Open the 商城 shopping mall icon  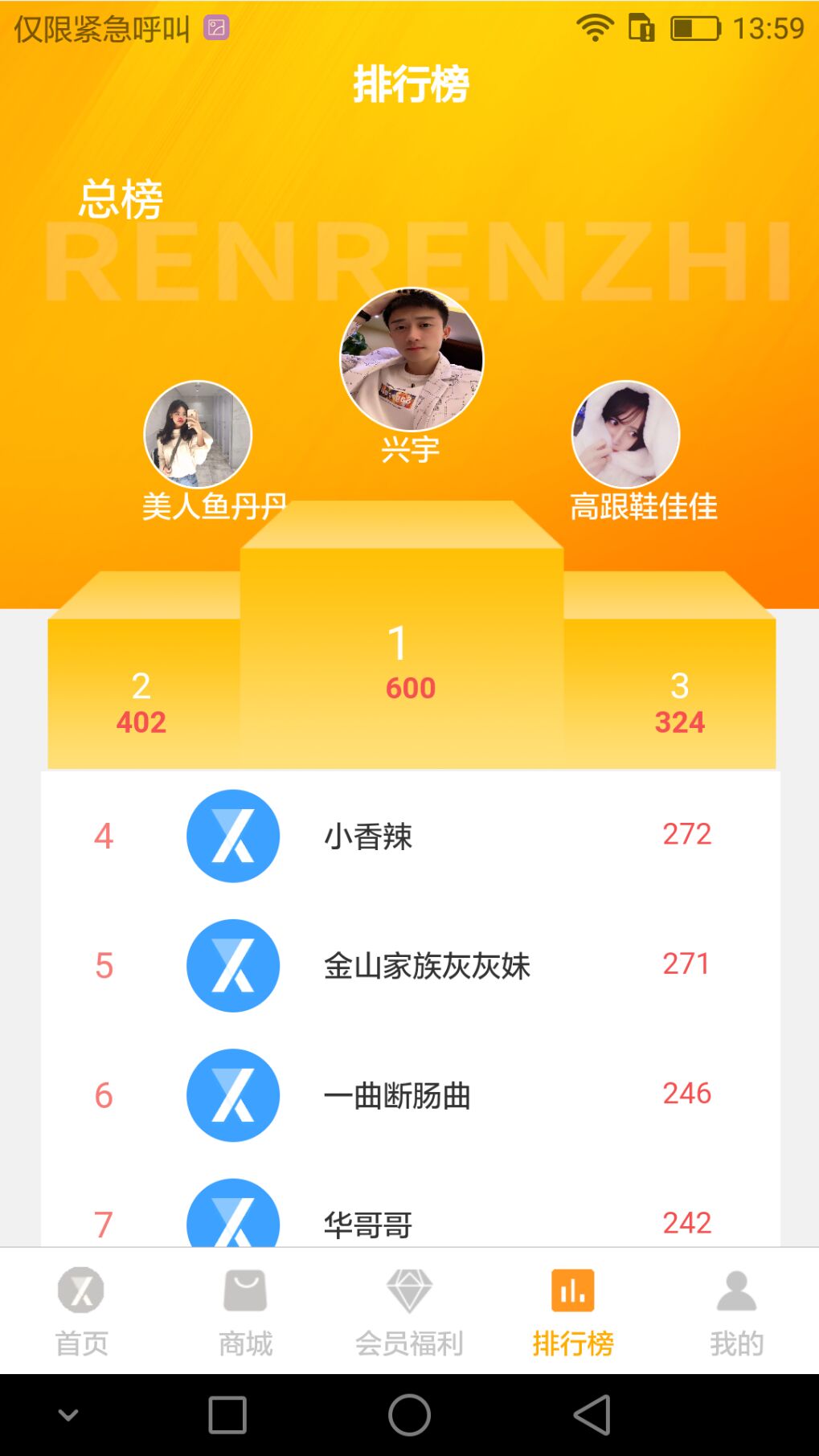tap(245, 1291)
